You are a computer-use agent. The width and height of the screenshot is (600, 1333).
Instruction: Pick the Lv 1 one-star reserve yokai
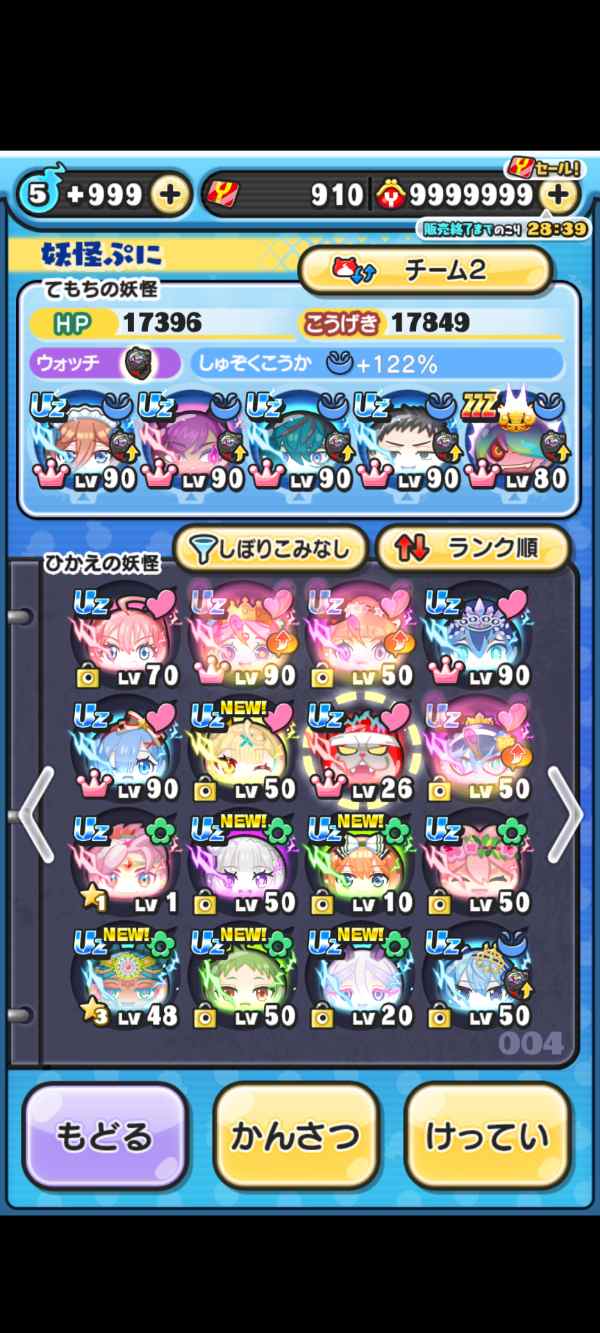(x=126, y=865)
